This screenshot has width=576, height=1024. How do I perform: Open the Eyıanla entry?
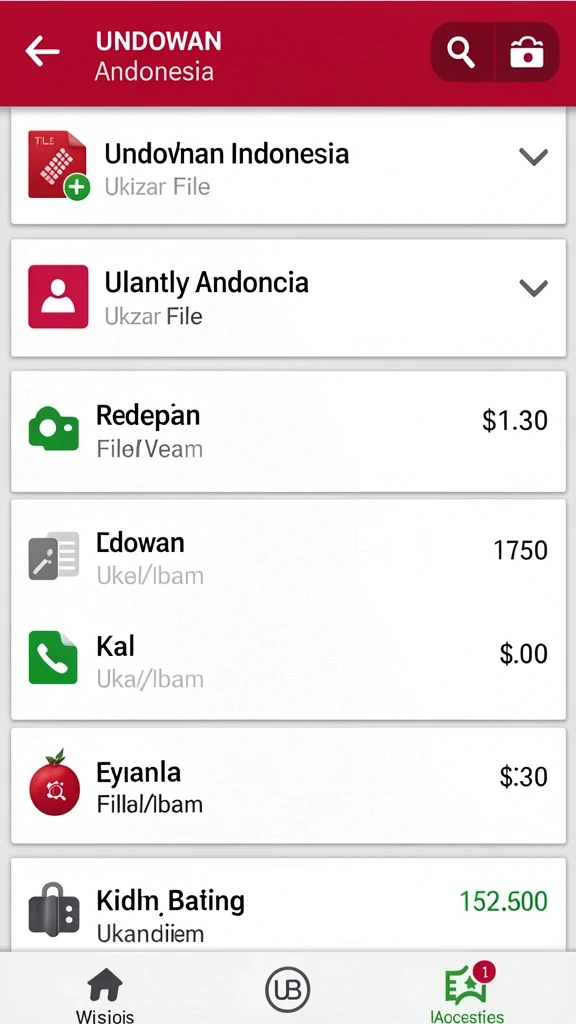[289, 786]
